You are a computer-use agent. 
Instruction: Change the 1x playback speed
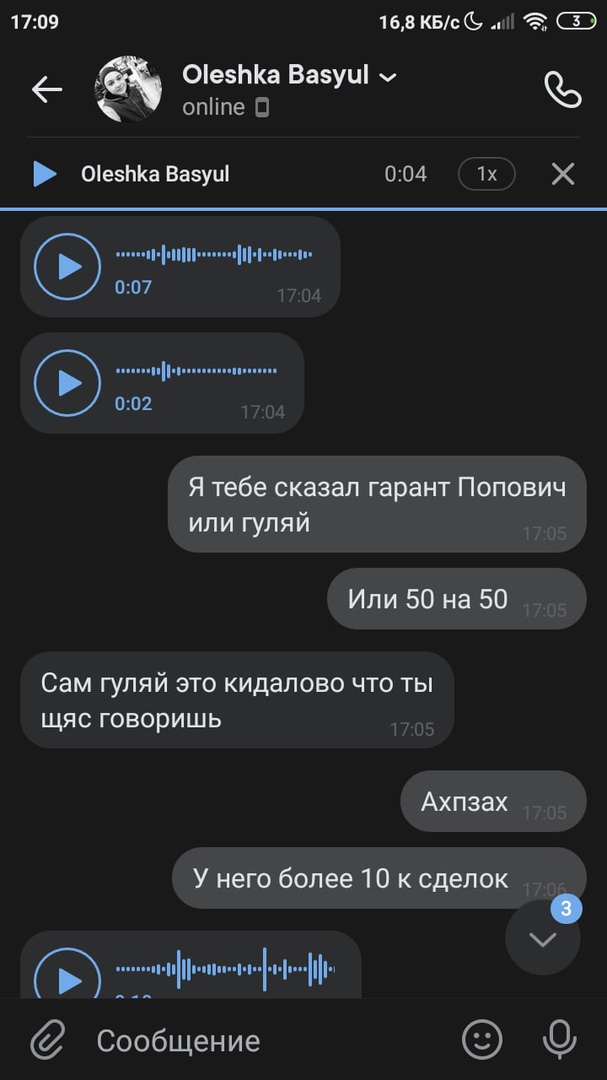486,174
